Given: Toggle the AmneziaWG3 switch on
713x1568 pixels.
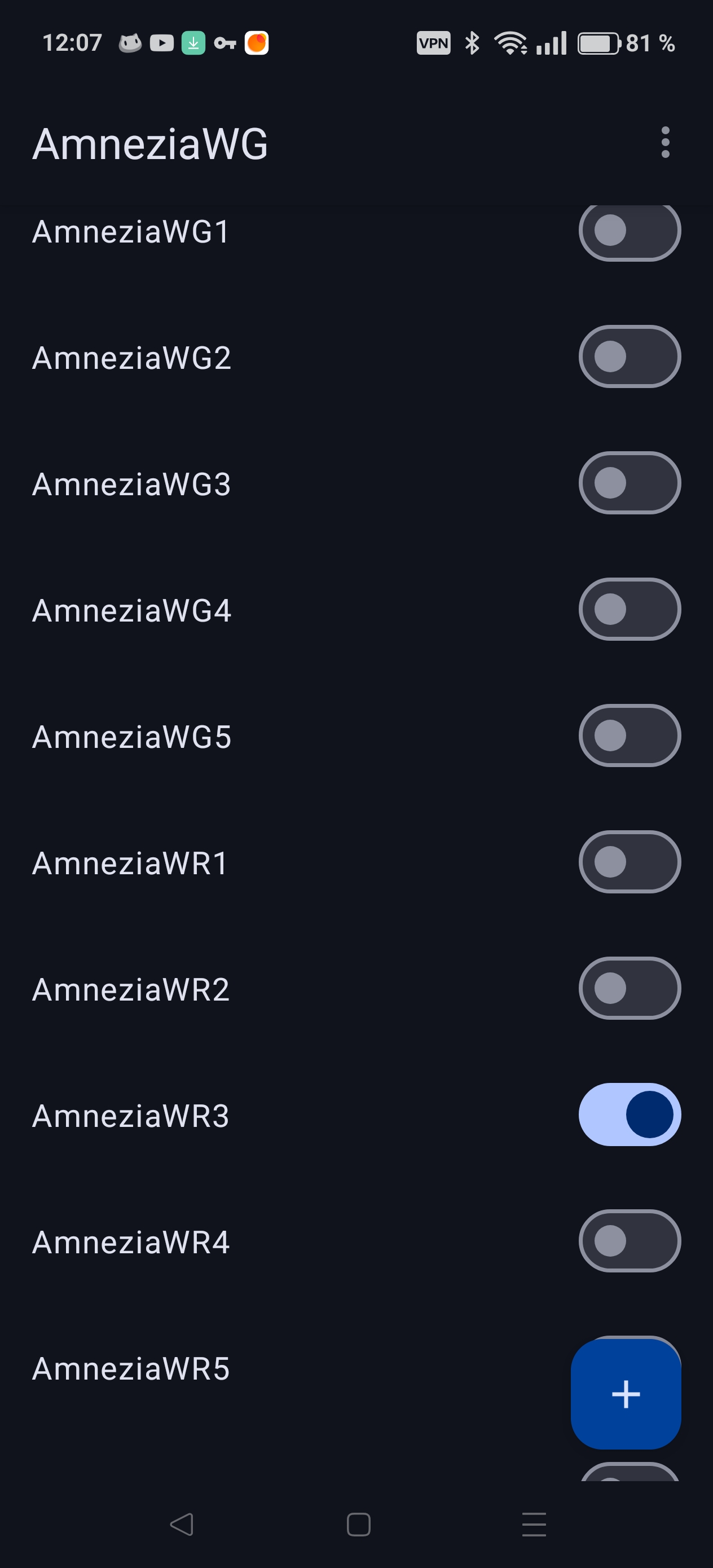Looking at the screenshot, I should (629, 483).
